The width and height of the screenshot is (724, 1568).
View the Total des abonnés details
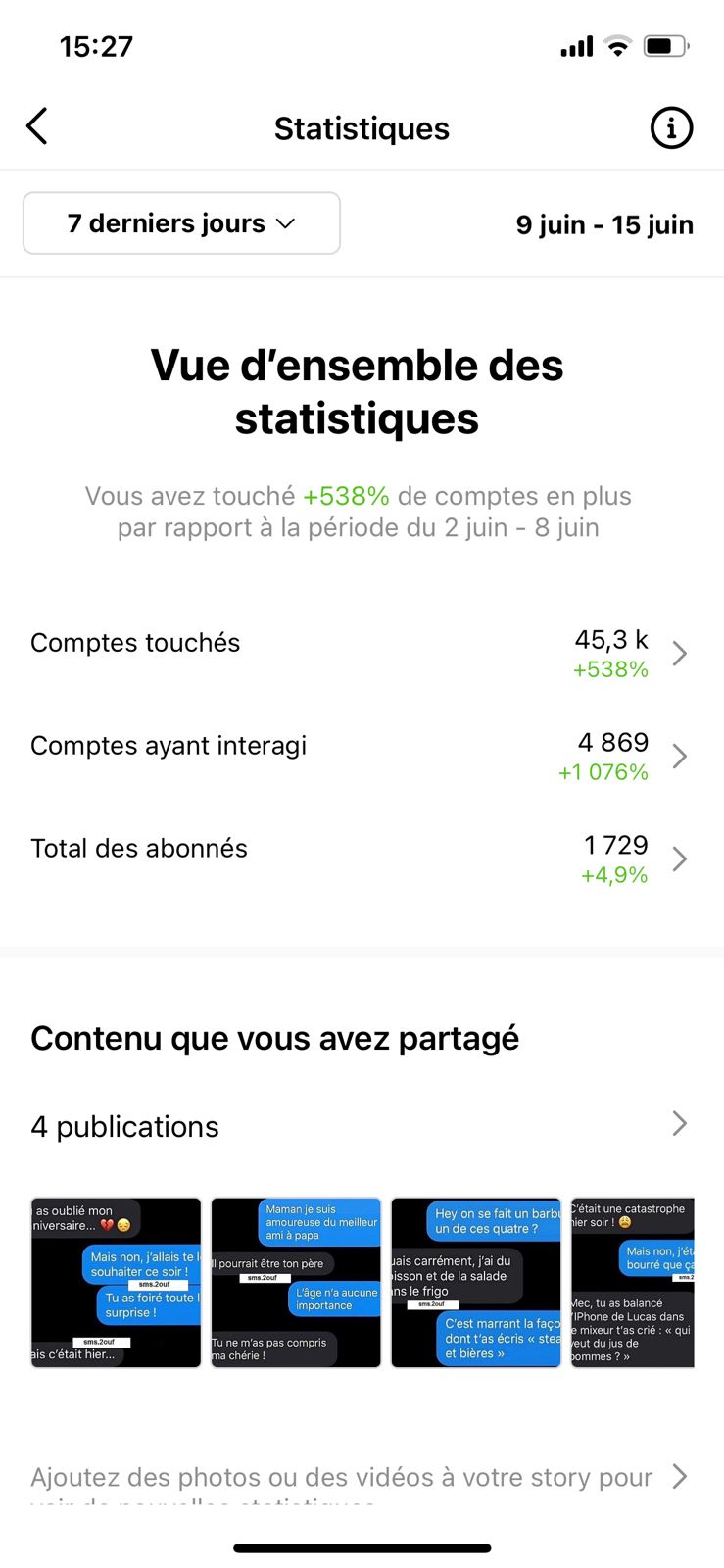point(361,859)
